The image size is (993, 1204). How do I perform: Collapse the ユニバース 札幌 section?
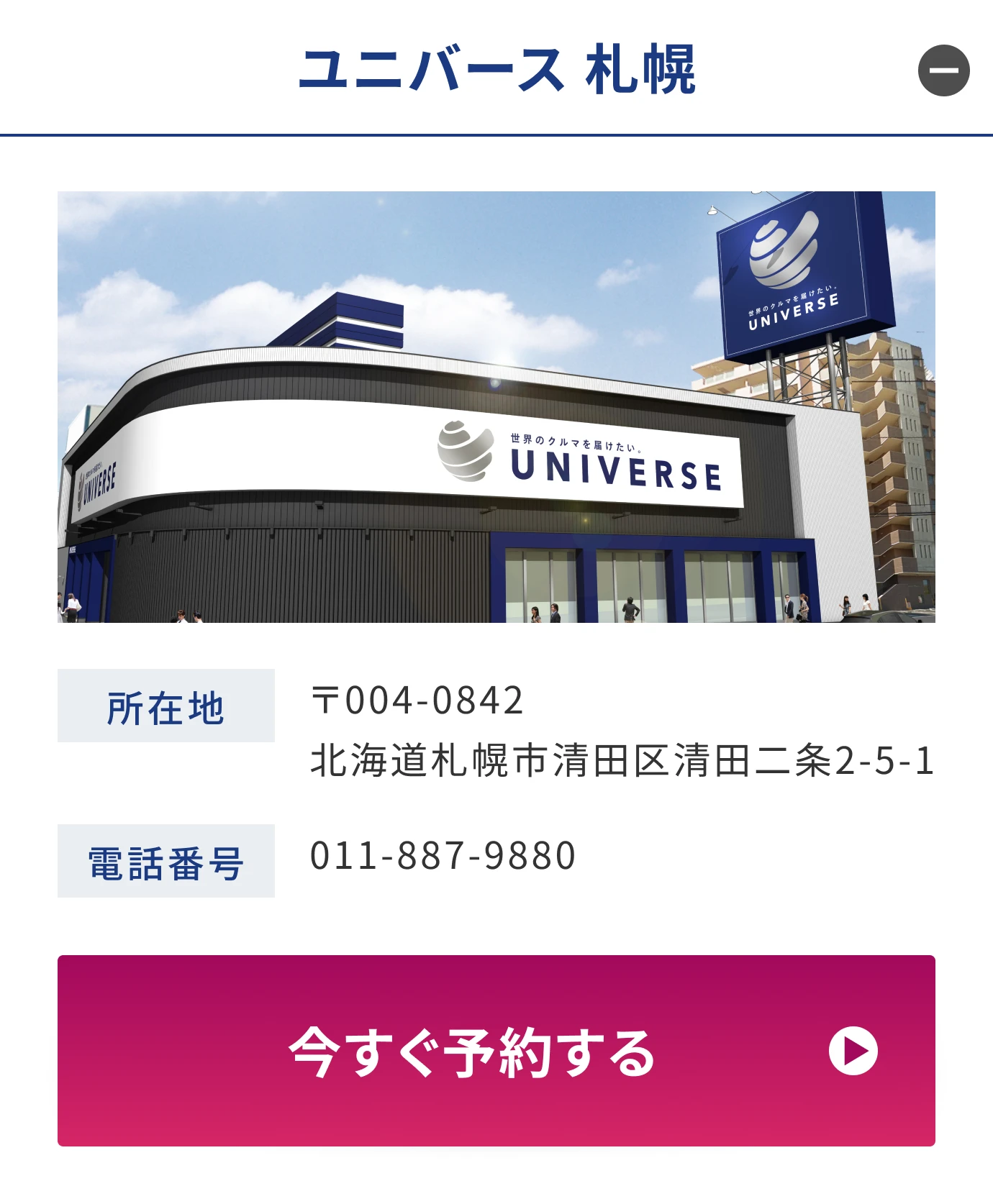click(943, 70)
